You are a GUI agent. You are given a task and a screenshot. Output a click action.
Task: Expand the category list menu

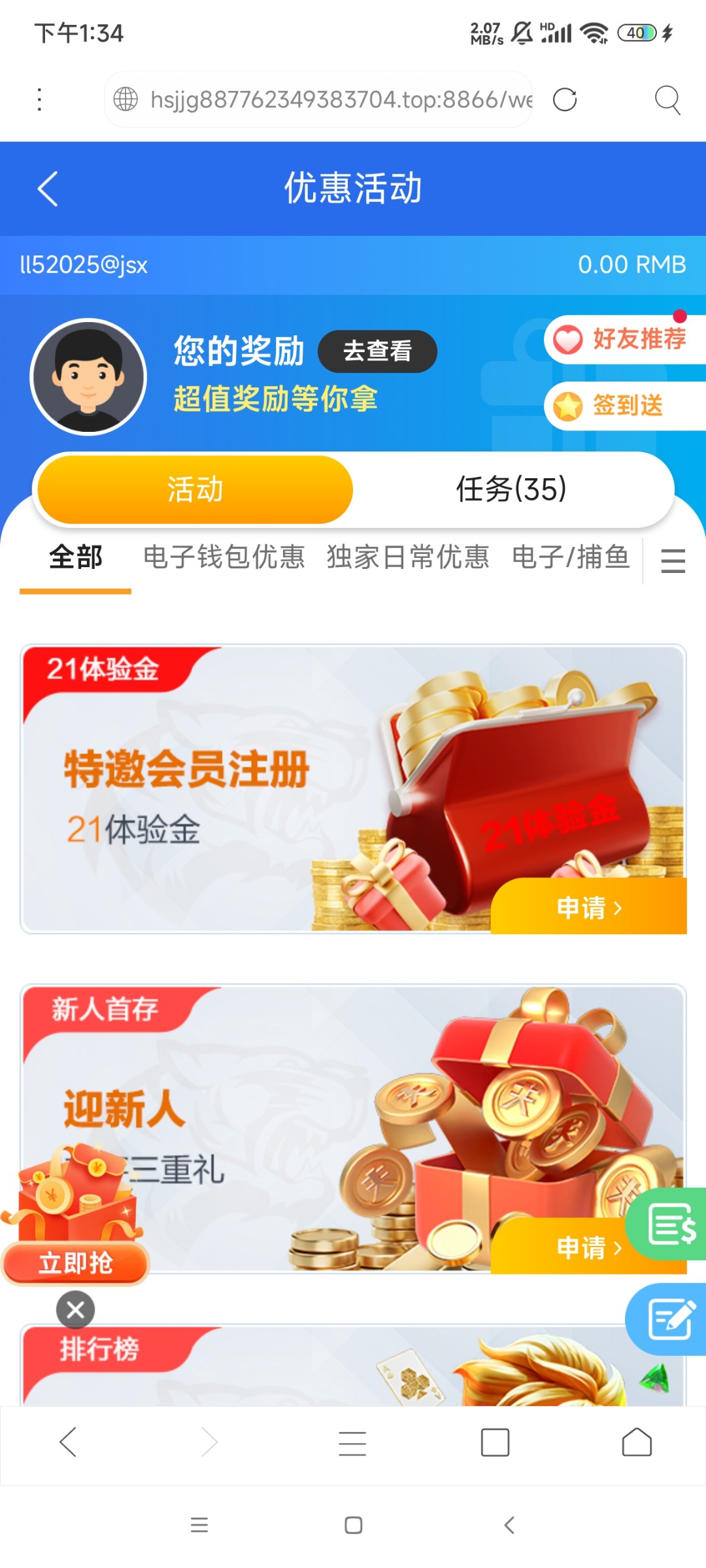point(673,561)
